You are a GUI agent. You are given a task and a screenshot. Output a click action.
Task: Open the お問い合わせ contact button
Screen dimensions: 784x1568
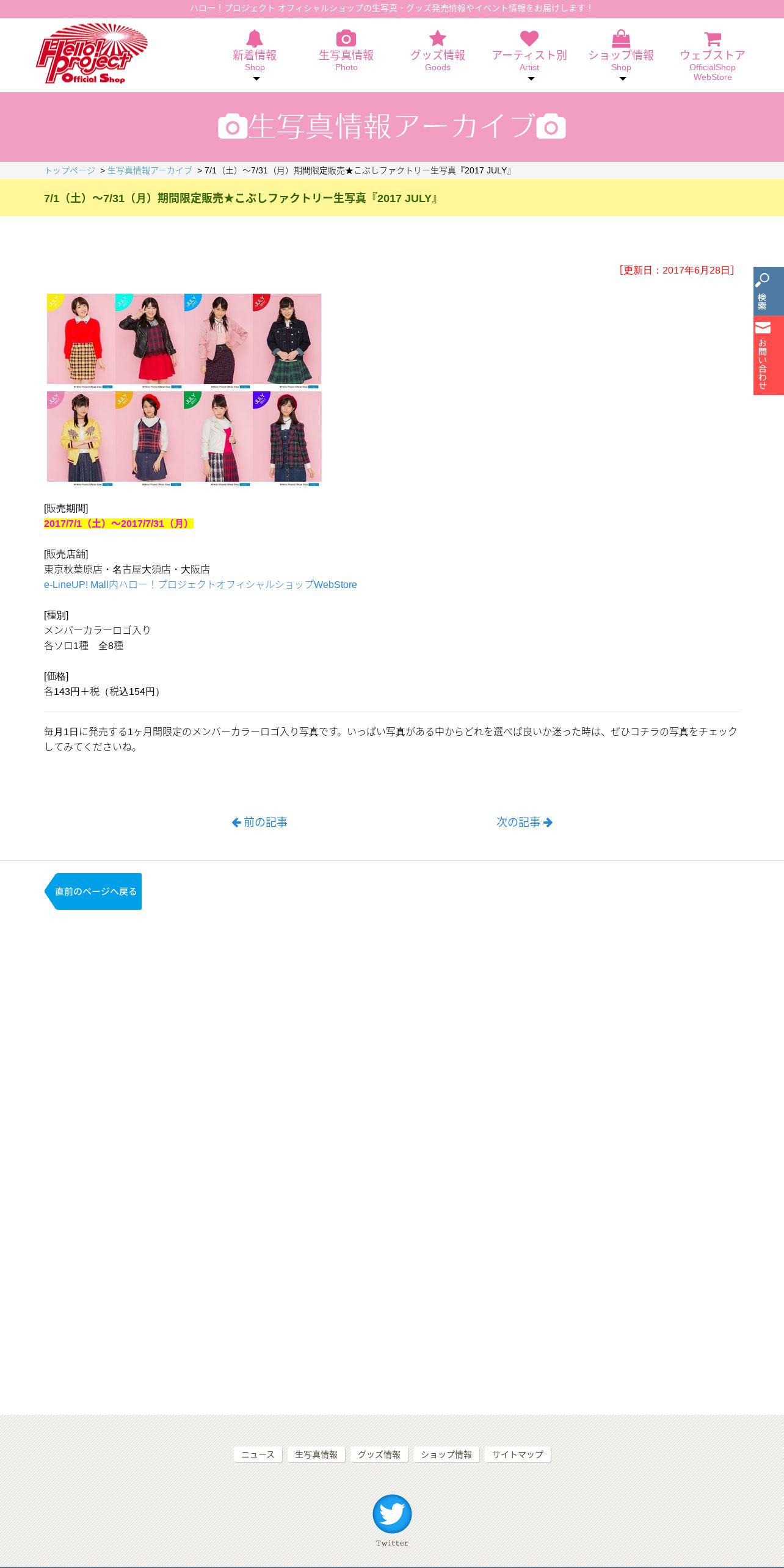[768, 355]
